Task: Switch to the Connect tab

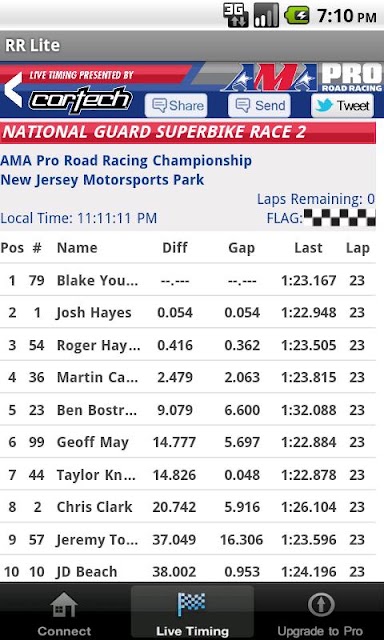Action: tap(64, 612)
